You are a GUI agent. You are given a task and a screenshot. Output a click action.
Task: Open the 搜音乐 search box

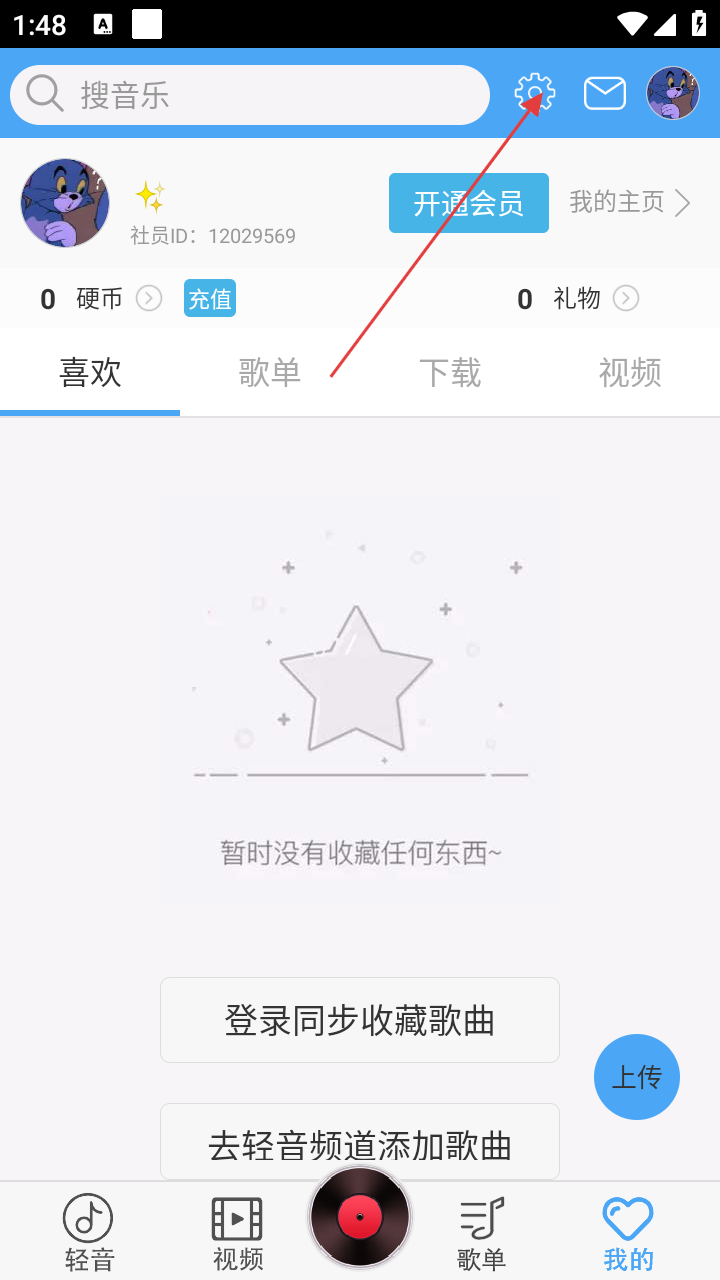(x=250, y=95)
